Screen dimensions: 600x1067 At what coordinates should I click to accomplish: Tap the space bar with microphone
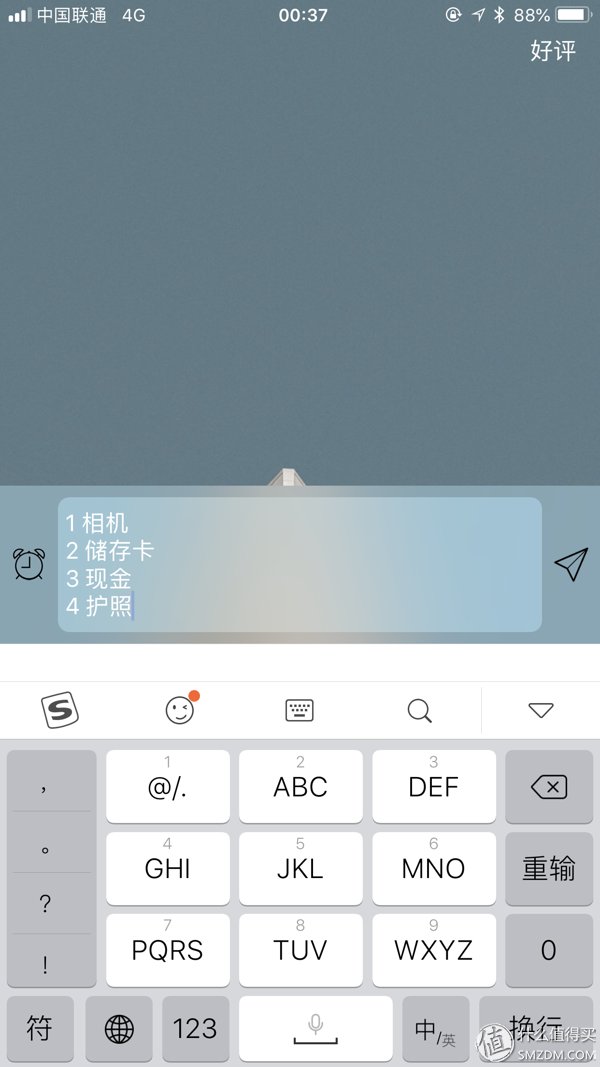(315, 1028)
